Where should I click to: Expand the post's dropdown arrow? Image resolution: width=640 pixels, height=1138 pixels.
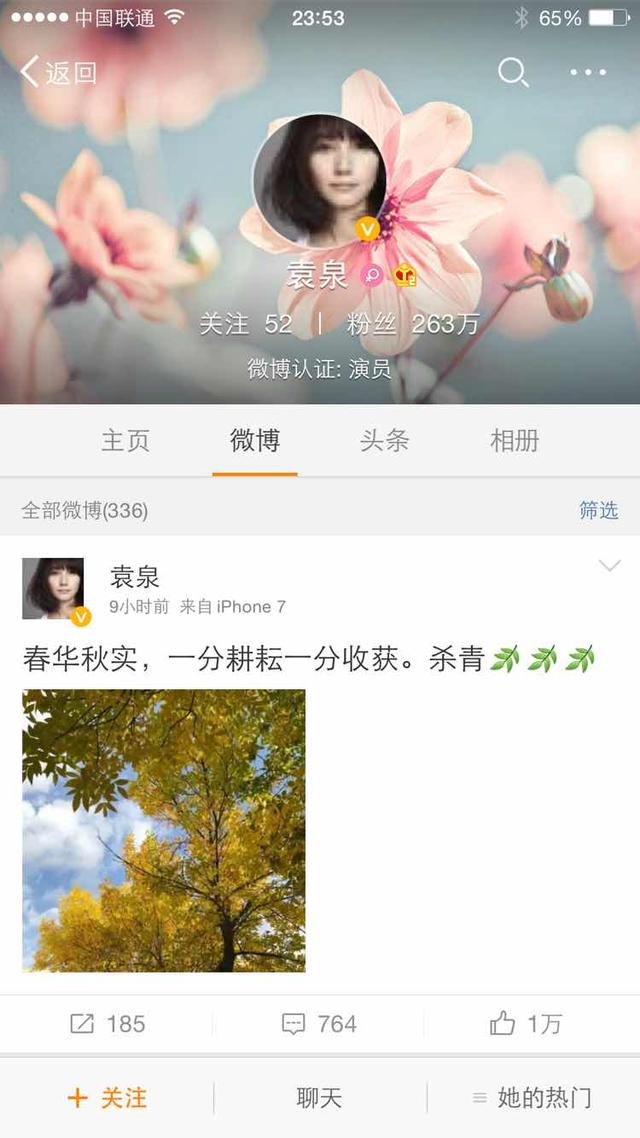(x=610, y=565)
